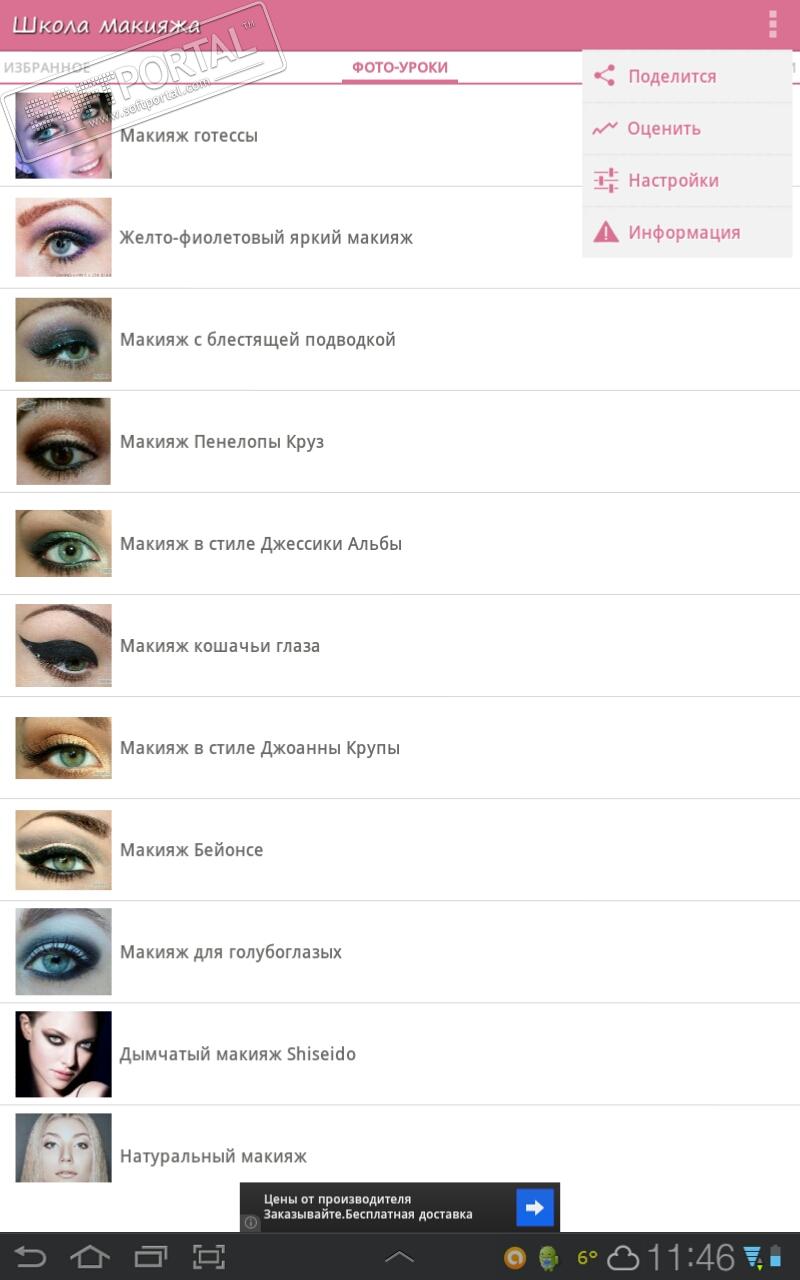Open the Макияж готессы lesson
The width and height of the screenshot is (800, 1280).
click(189, 136)
